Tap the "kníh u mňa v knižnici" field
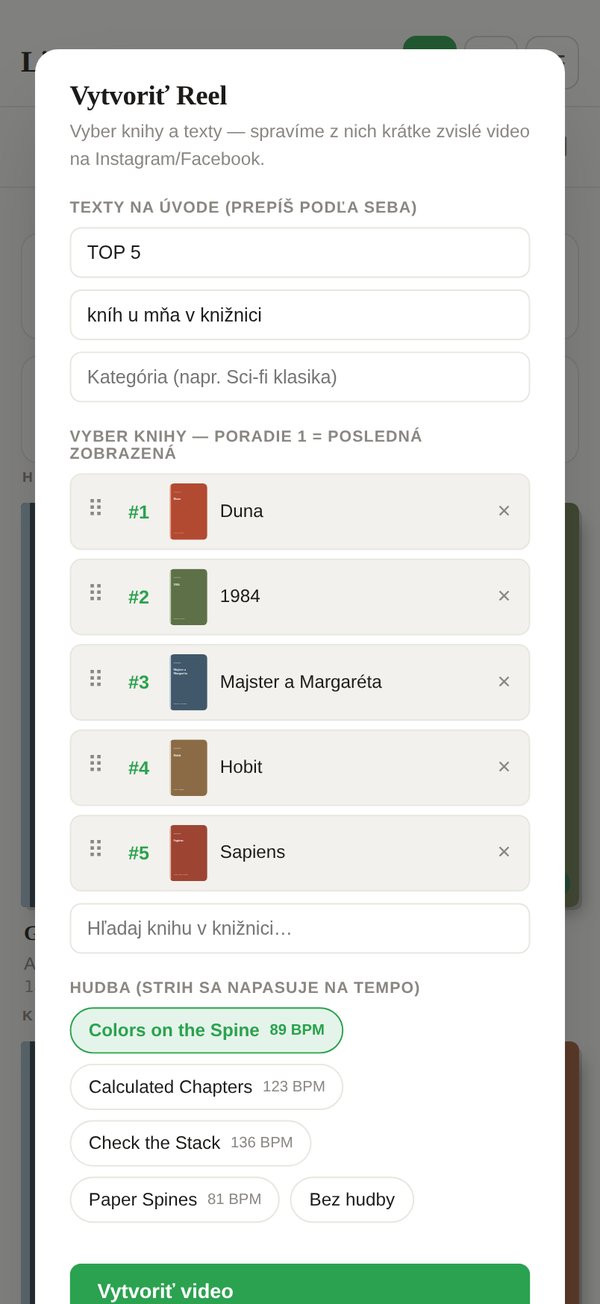The height and width of the screenshot is (1304, 600). 300,315
